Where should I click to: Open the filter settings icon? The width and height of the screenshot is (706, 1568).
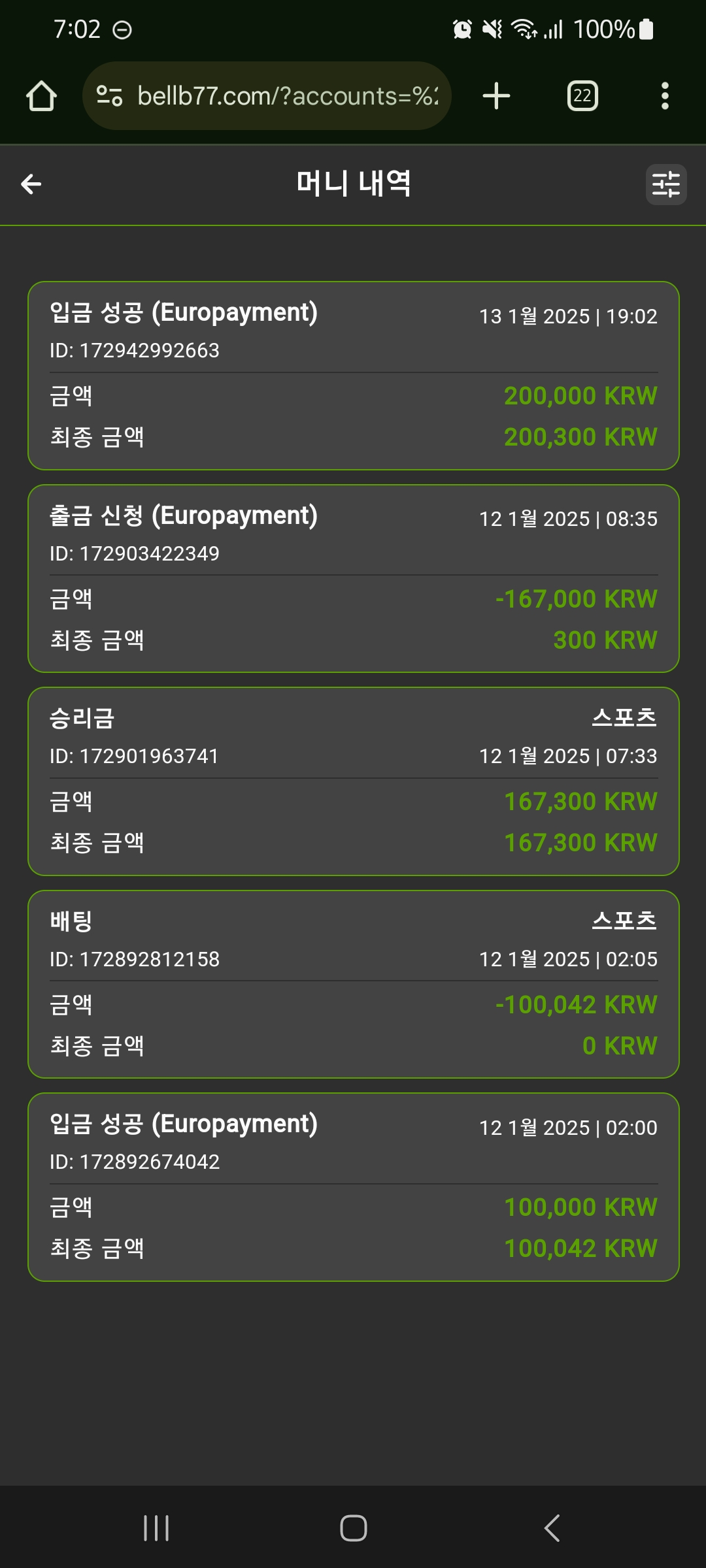666,184
